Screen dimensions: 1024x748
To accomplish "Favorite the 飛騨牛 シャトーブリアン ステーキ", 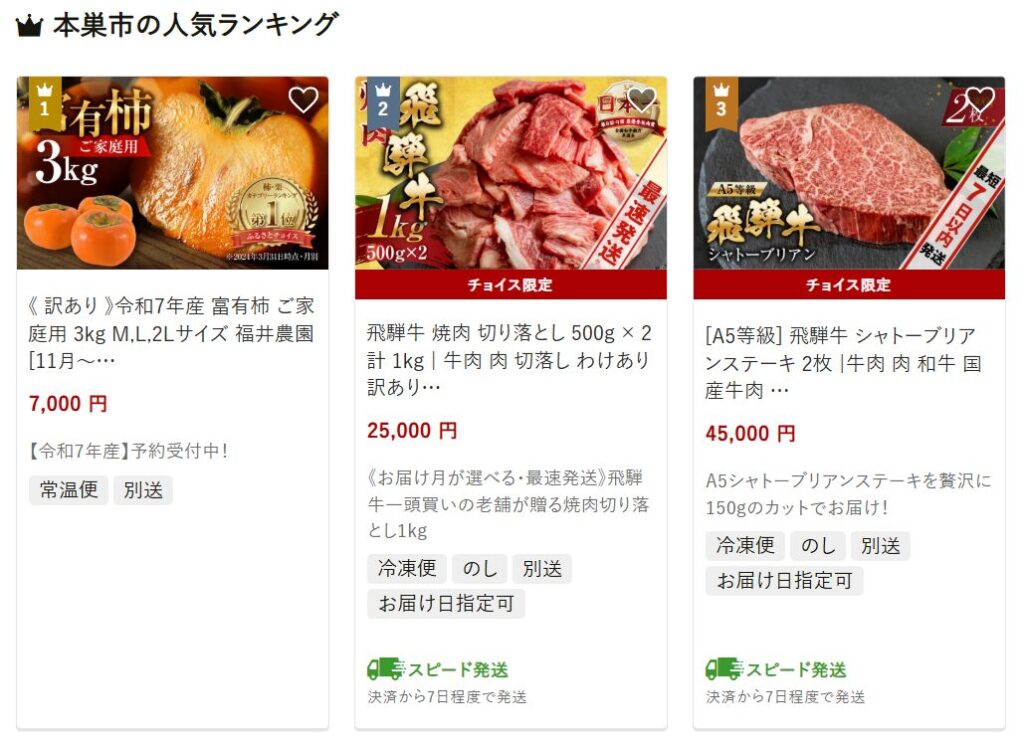I will pyautogui.click(x=980, y=100).
